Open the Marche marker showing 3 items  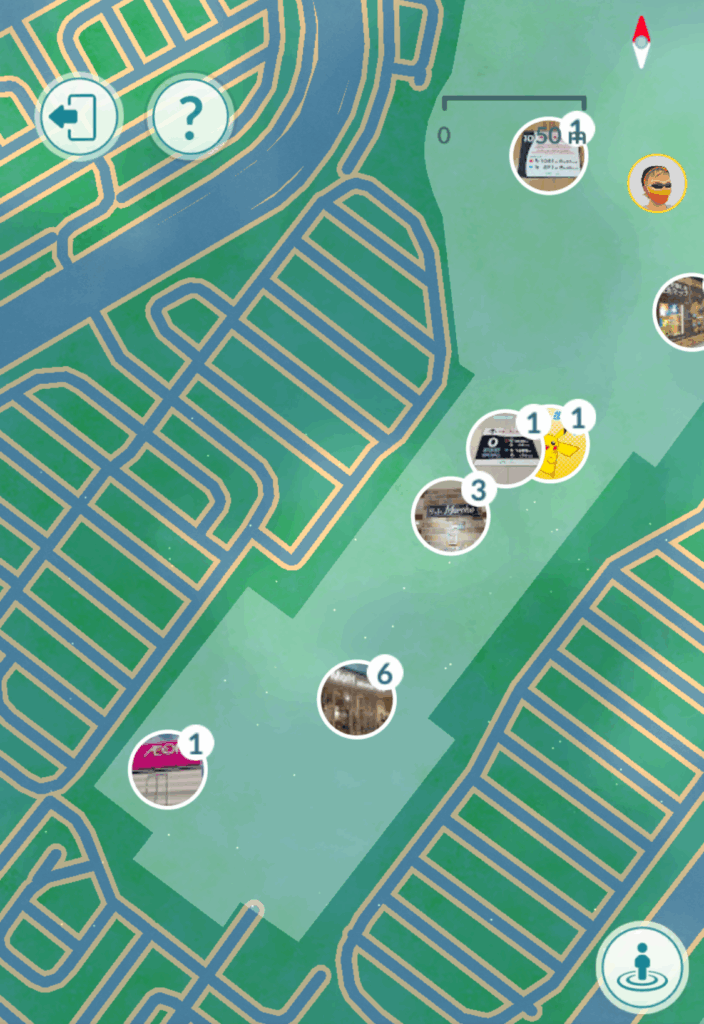[x=450, y=516]
